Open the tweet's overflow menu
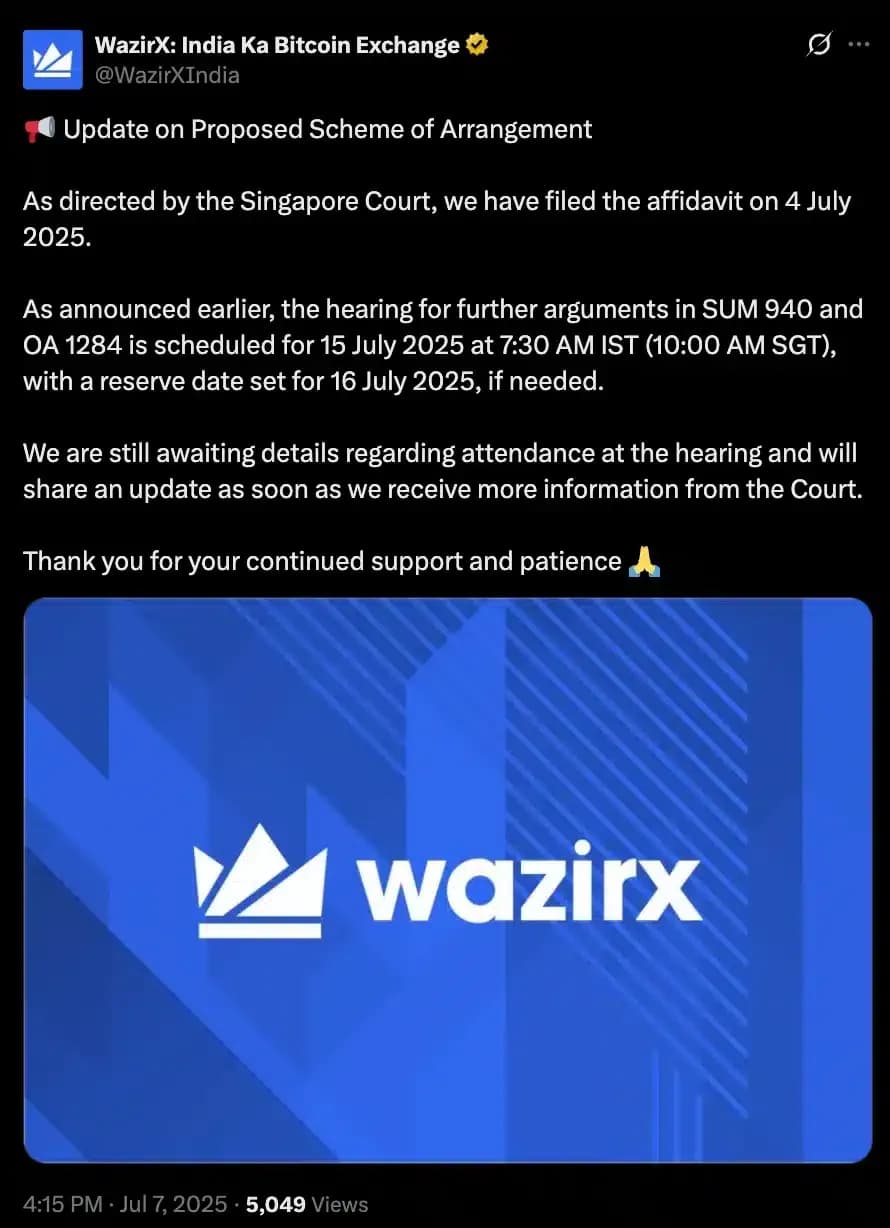Viewport: 890px width, 1228px height. [858, 45]
